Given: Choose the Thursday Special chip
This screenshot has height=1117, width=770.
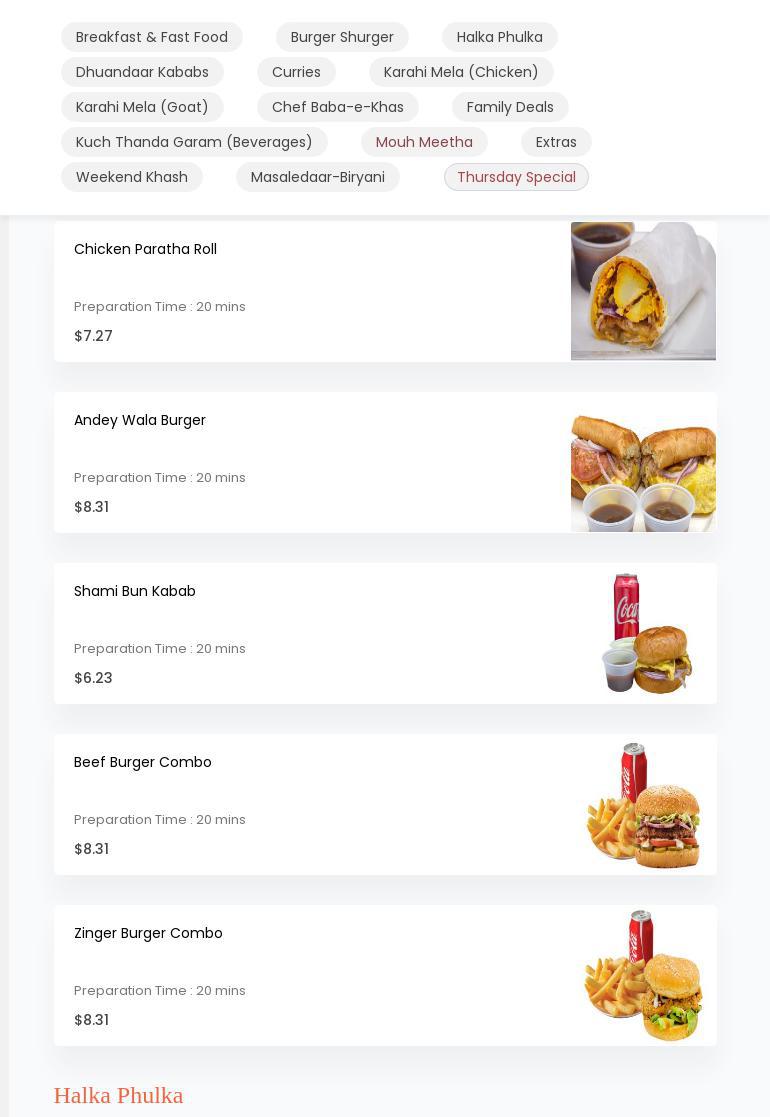Looking at the screenshot, I should (x=516, y=177).
